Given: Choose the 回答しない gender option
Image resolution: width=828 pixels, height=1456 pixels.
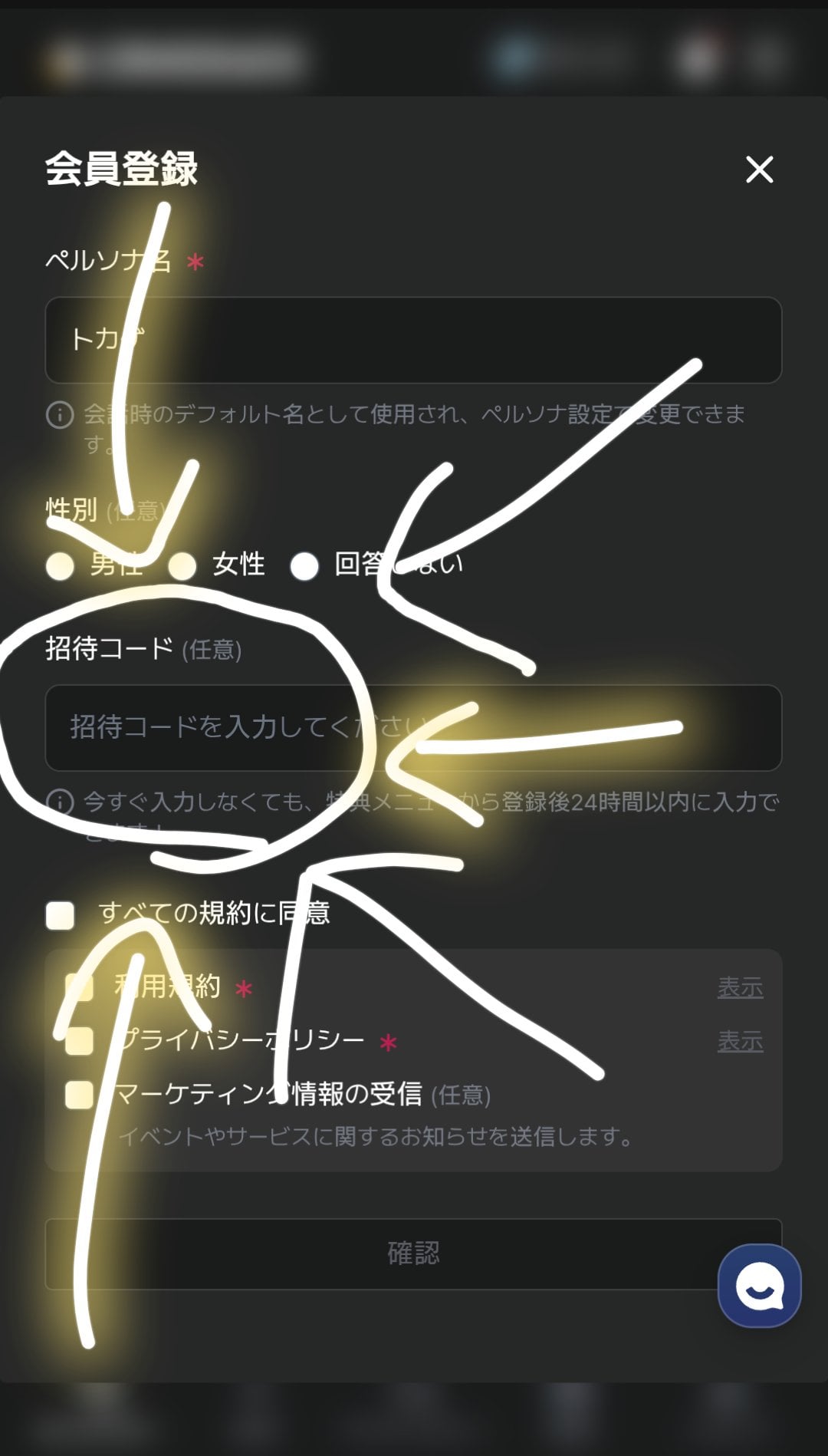Looking at the screenshot, I should (304, 566).
